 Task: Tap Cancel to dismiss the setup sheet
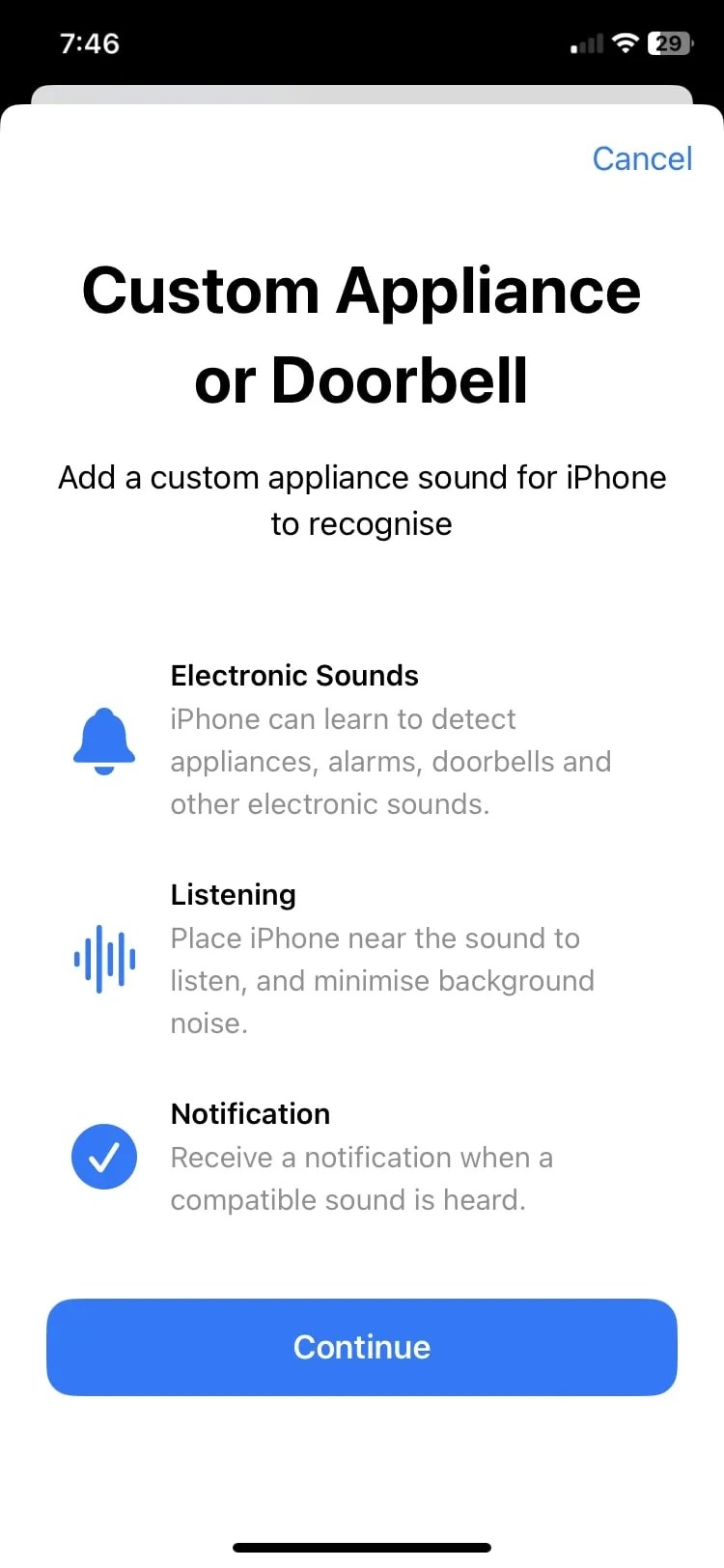point(642,158)
